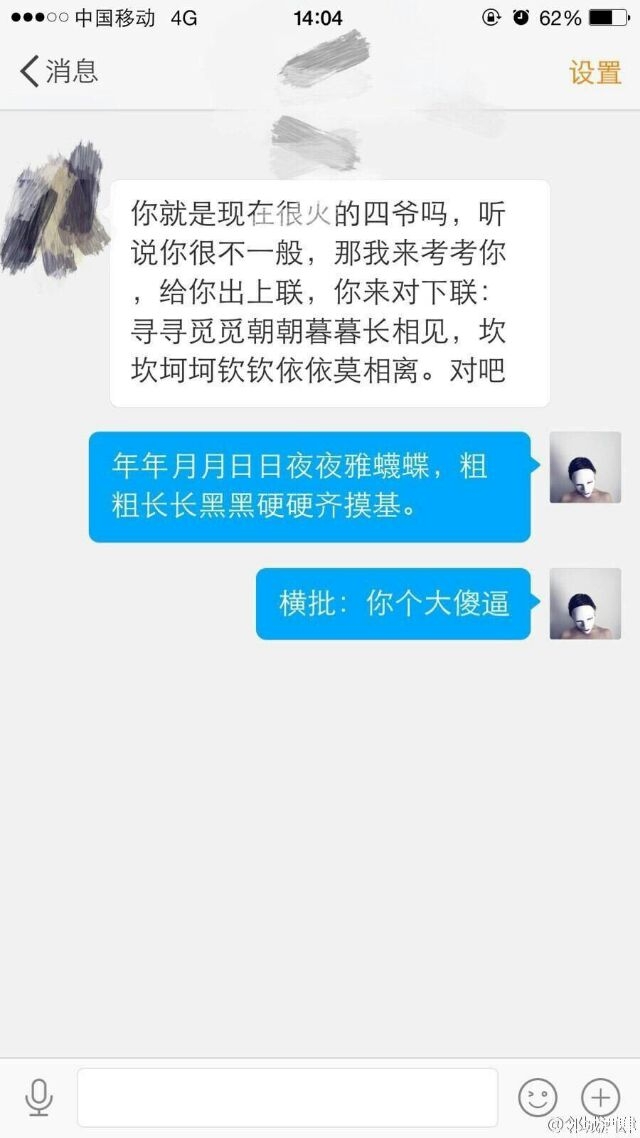Focus the message text field
The height and width of the screenshot is (1138, 640).
pyautogui.click(x=287, y=1097)
